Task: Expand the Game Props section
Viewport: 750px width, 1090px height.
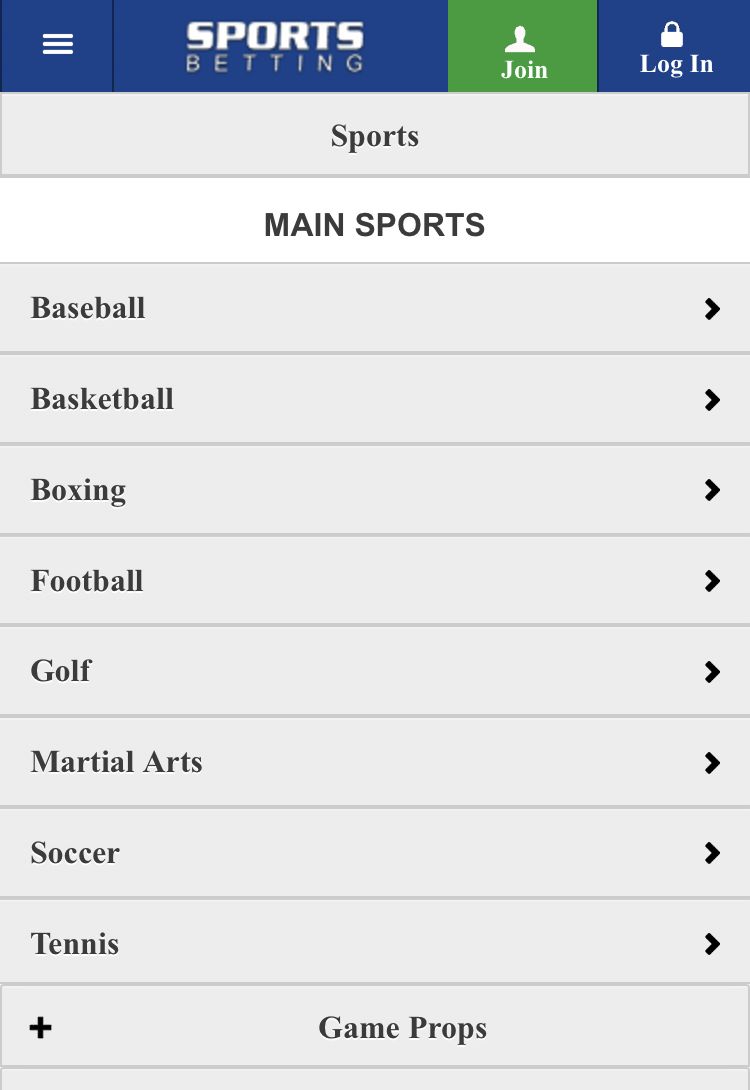Action: tap(375, 1027)
